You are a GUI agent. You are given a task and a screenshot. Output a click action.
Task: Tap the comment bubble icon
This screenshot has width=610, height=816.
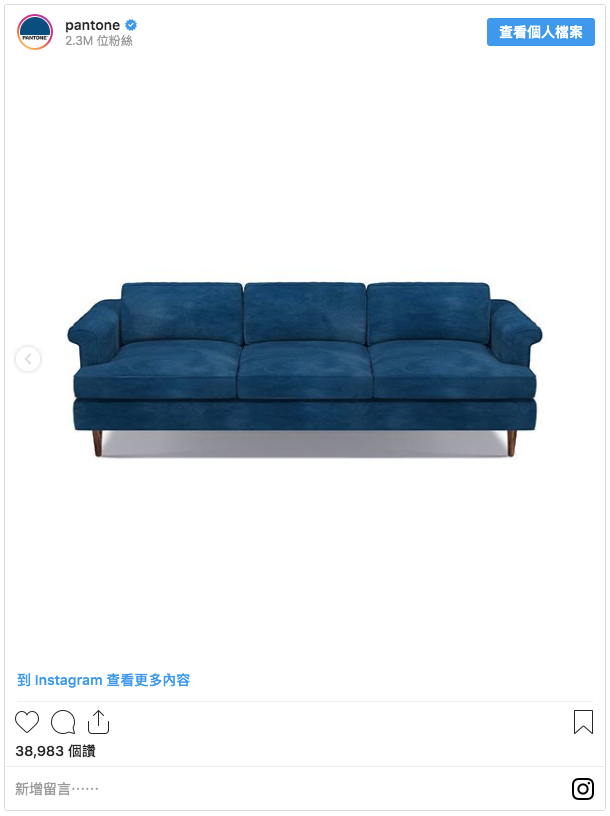click(63, 722)
